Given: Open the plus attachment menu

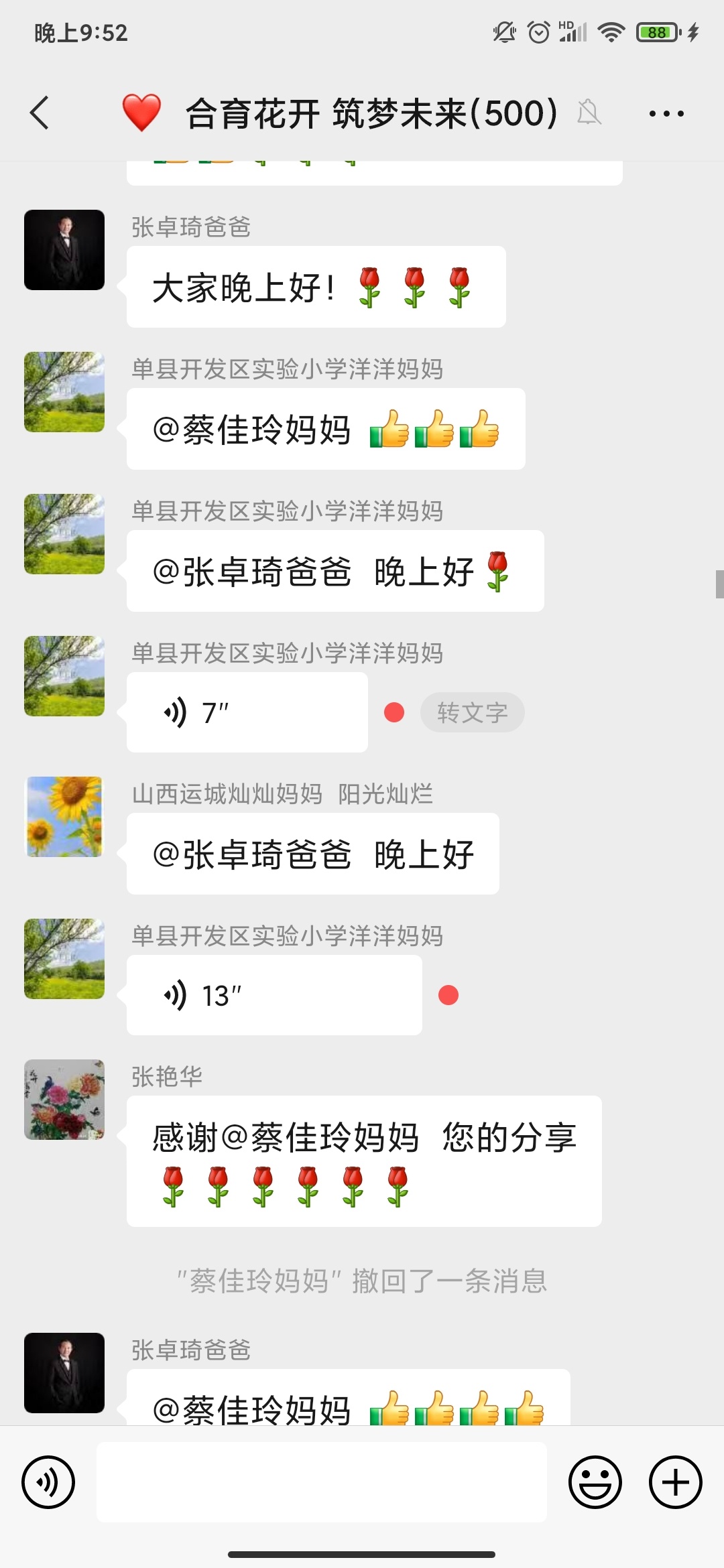Looking at the screenshot, I should pyautogui.click(x=674, y=1482).
